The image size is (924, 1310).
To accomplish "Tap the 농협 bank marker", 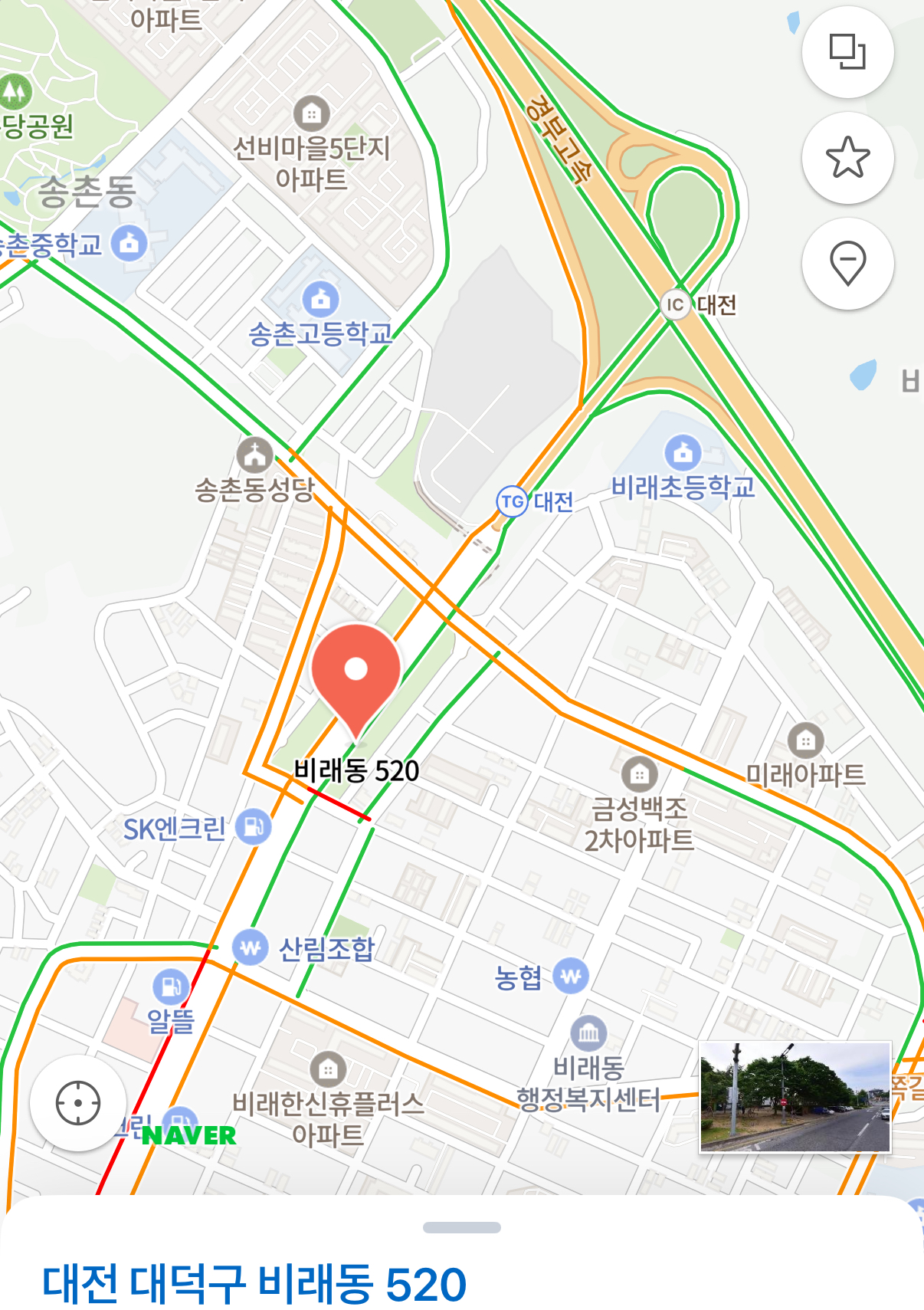I will 571,977.
